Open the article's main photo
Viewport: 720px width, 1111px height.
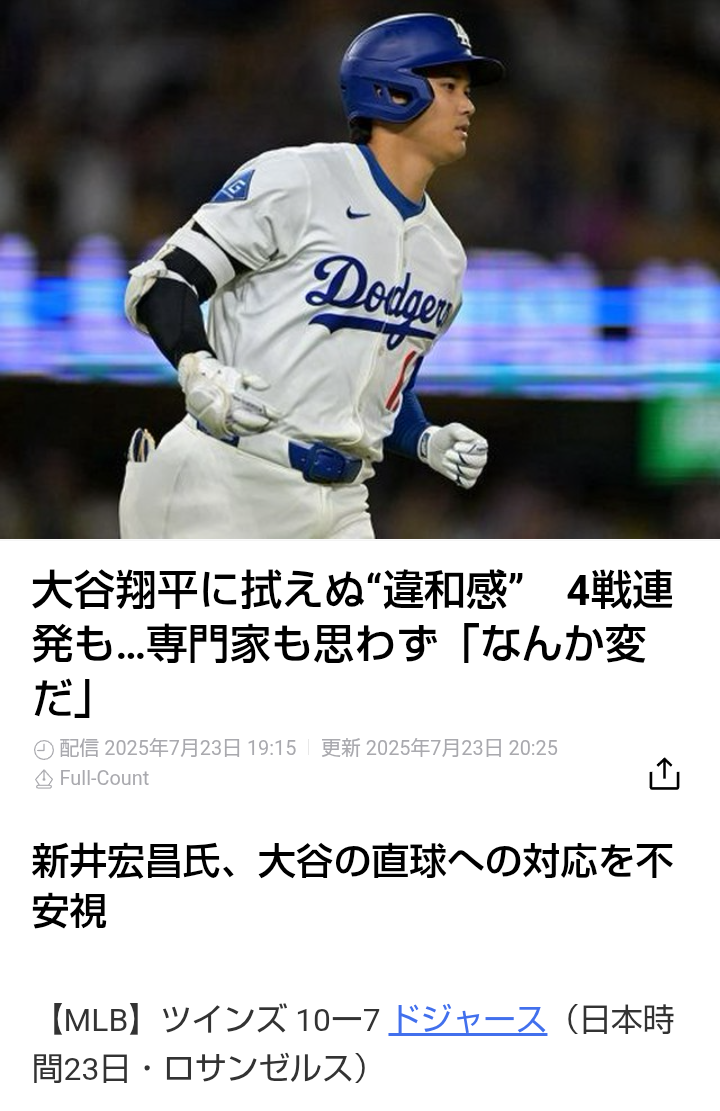360,270
